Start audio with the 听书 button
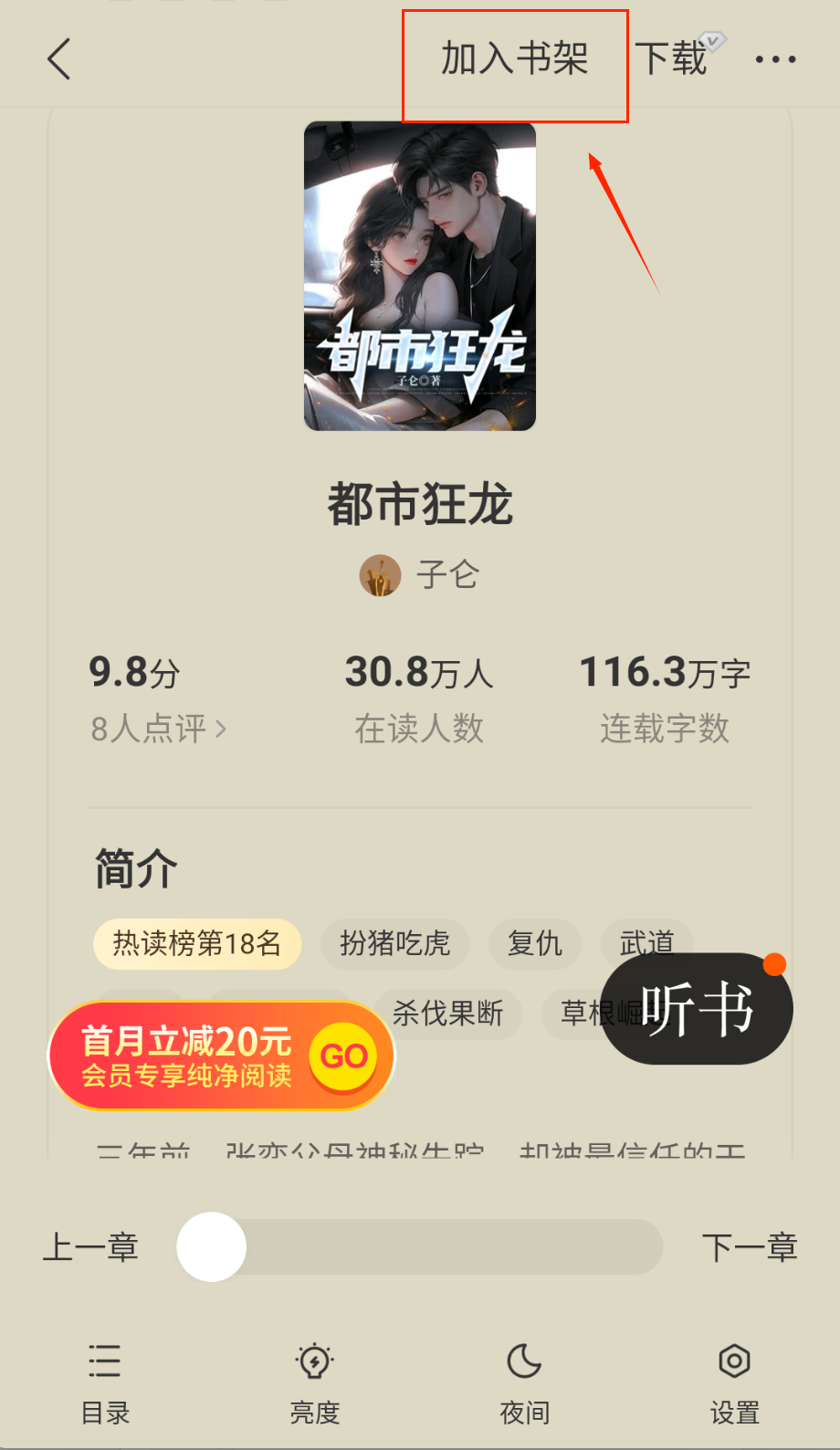The height and width of the screenshot is (1450, 840). click(x=698, y=1009)
